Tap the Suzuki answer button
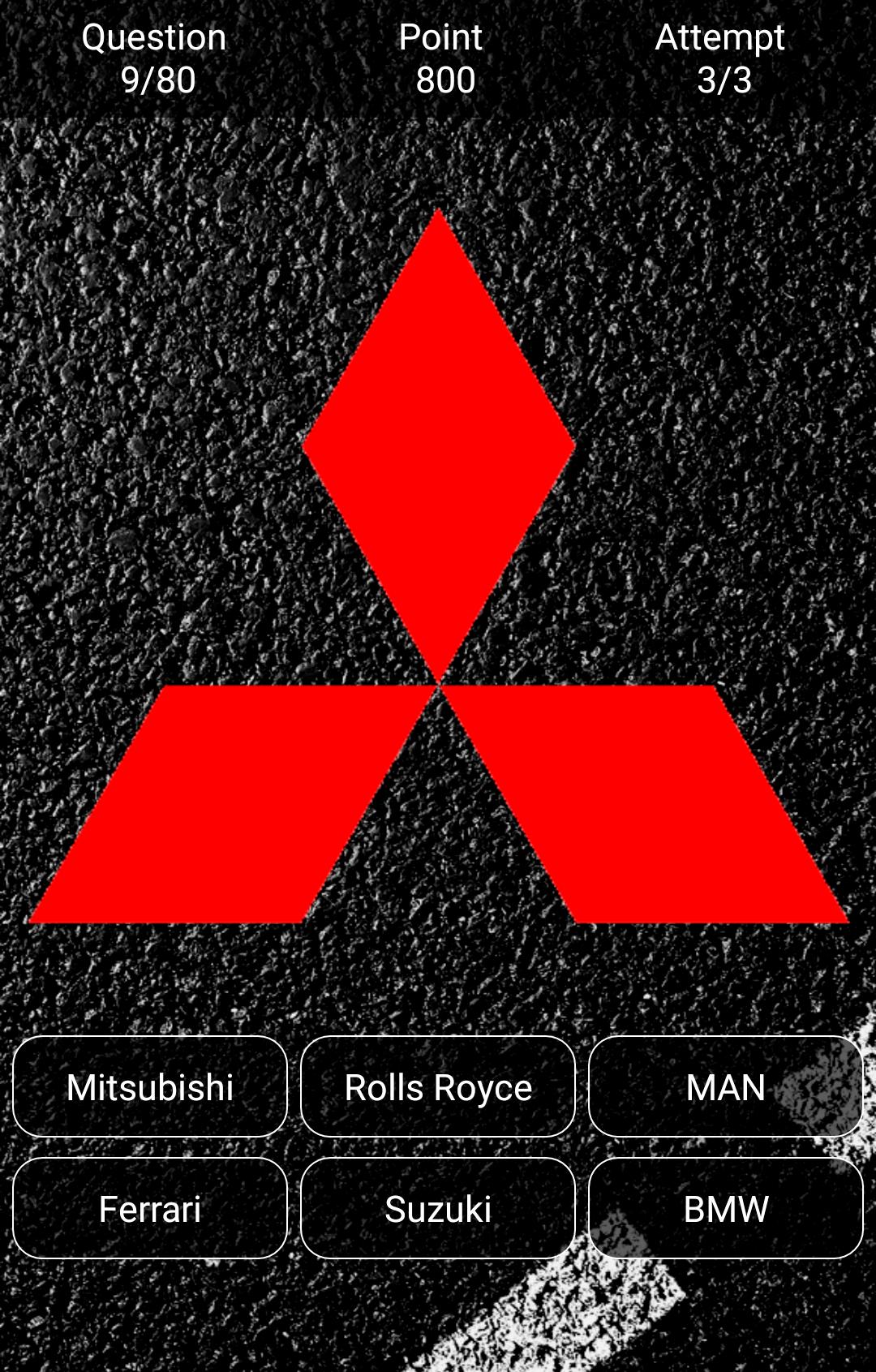The image size is (876, 1372). coord(437,1209)
